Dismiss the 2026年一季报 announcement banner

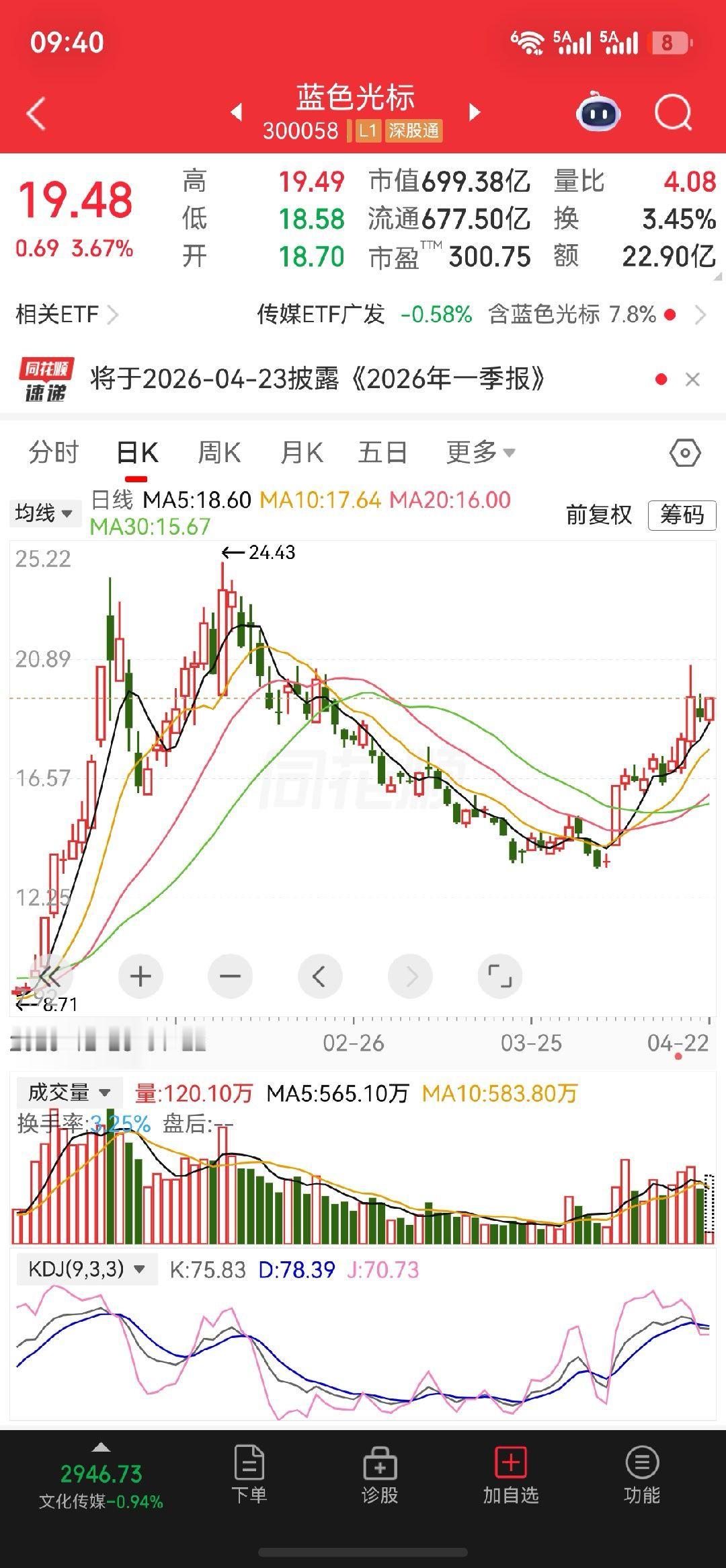tap(694, 379)
